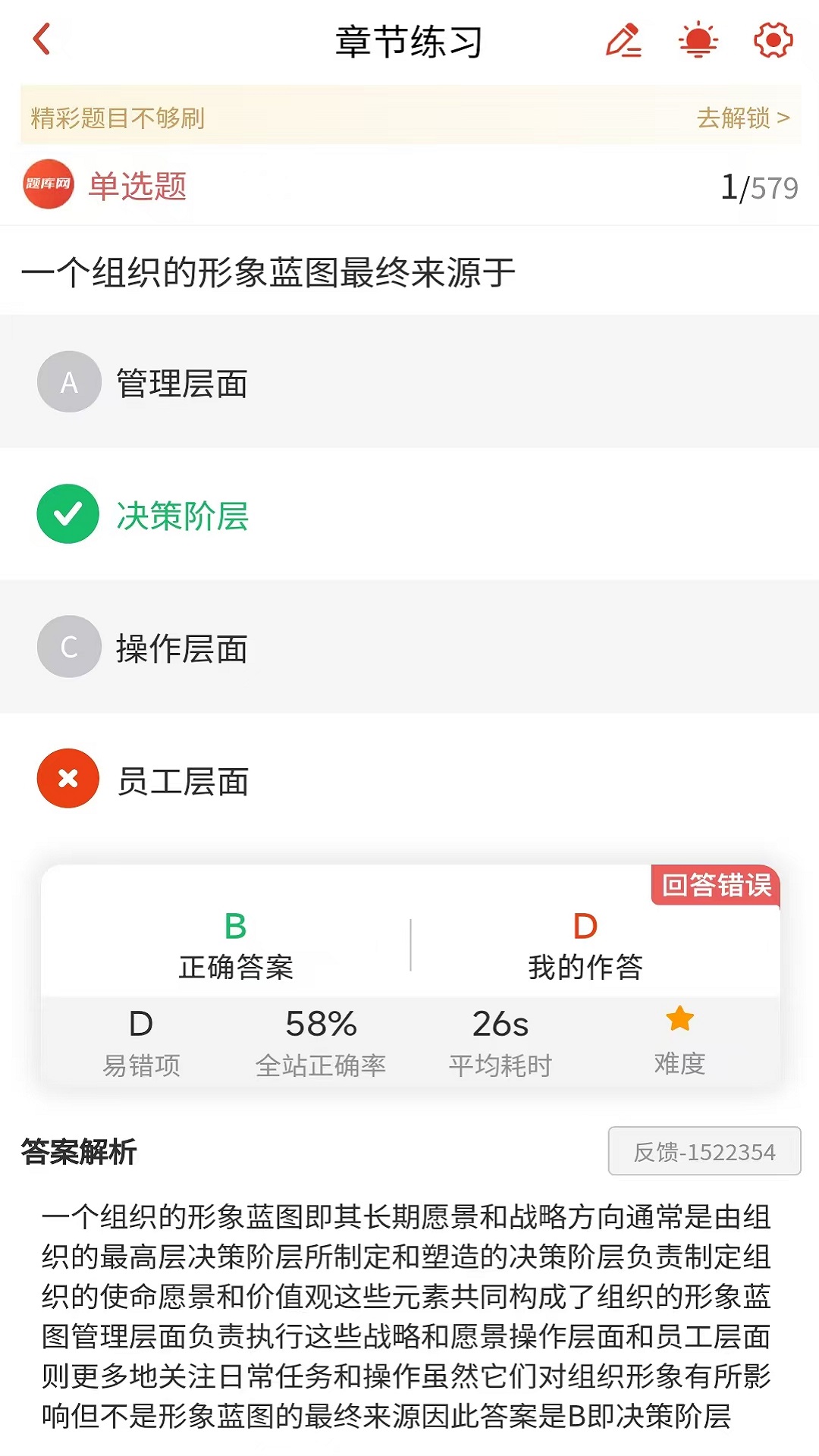Click the red X beside 员工层面
This screenshot has width=819, height=1456.
[69, 780]
